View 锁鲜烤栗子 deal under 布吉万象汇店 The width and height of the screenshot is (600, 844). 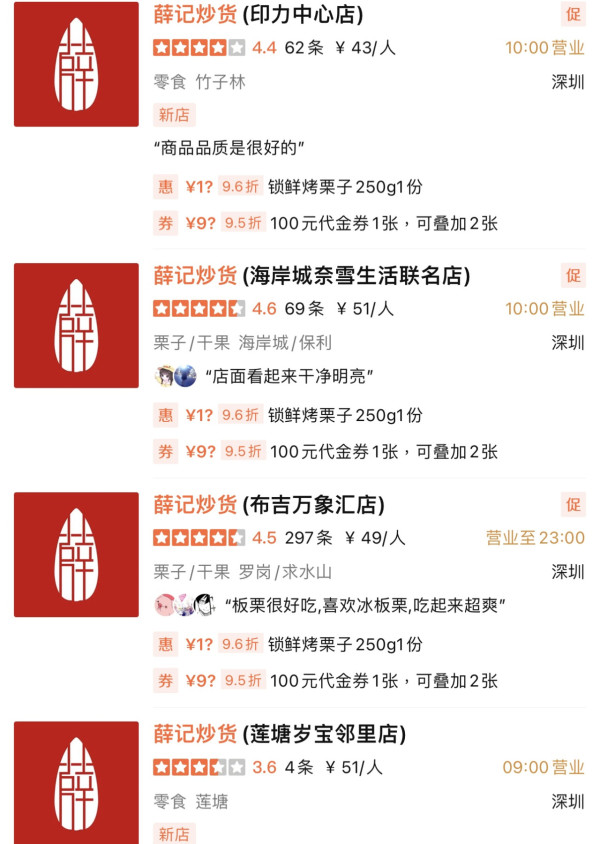(x=344, y=644)
